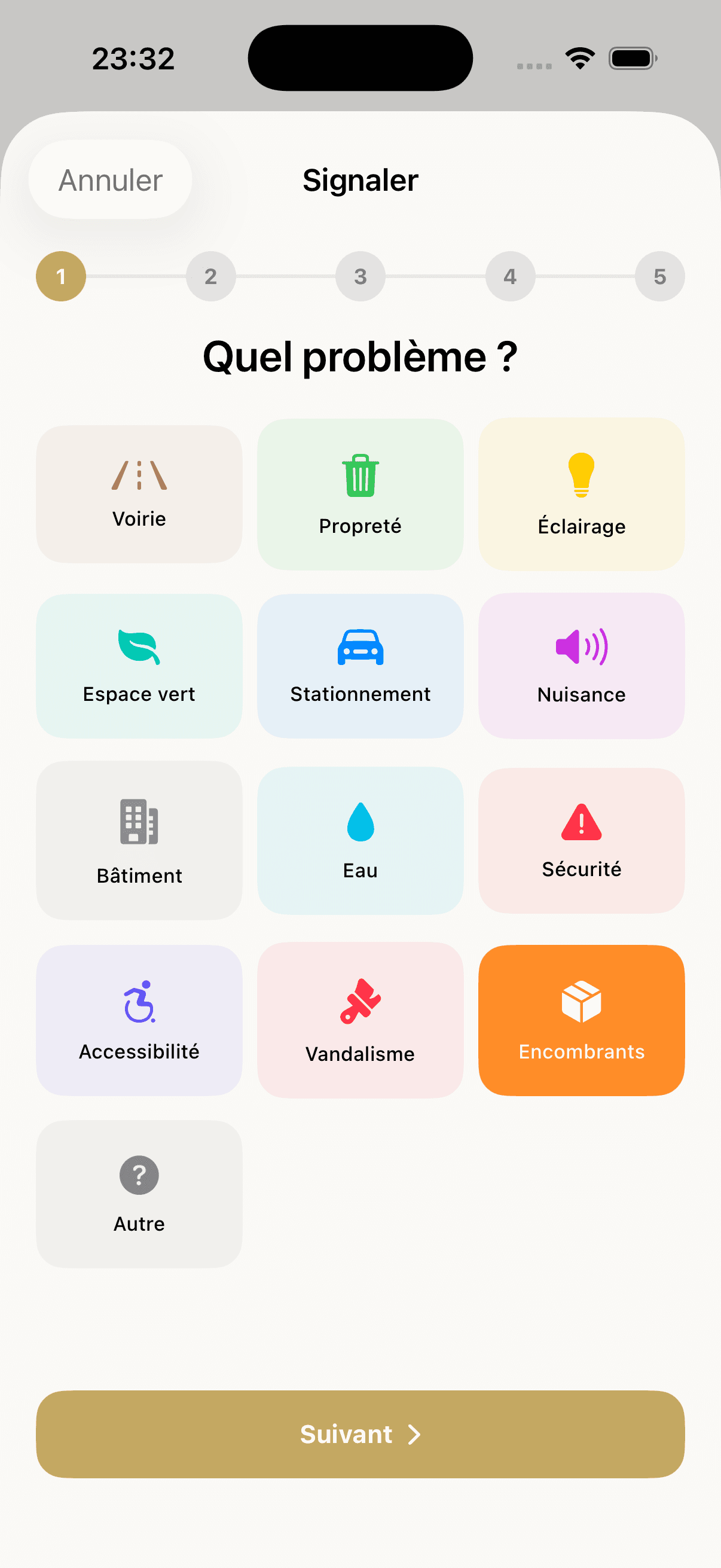Tap the Encombrants category tile

tap(581, 1020)
